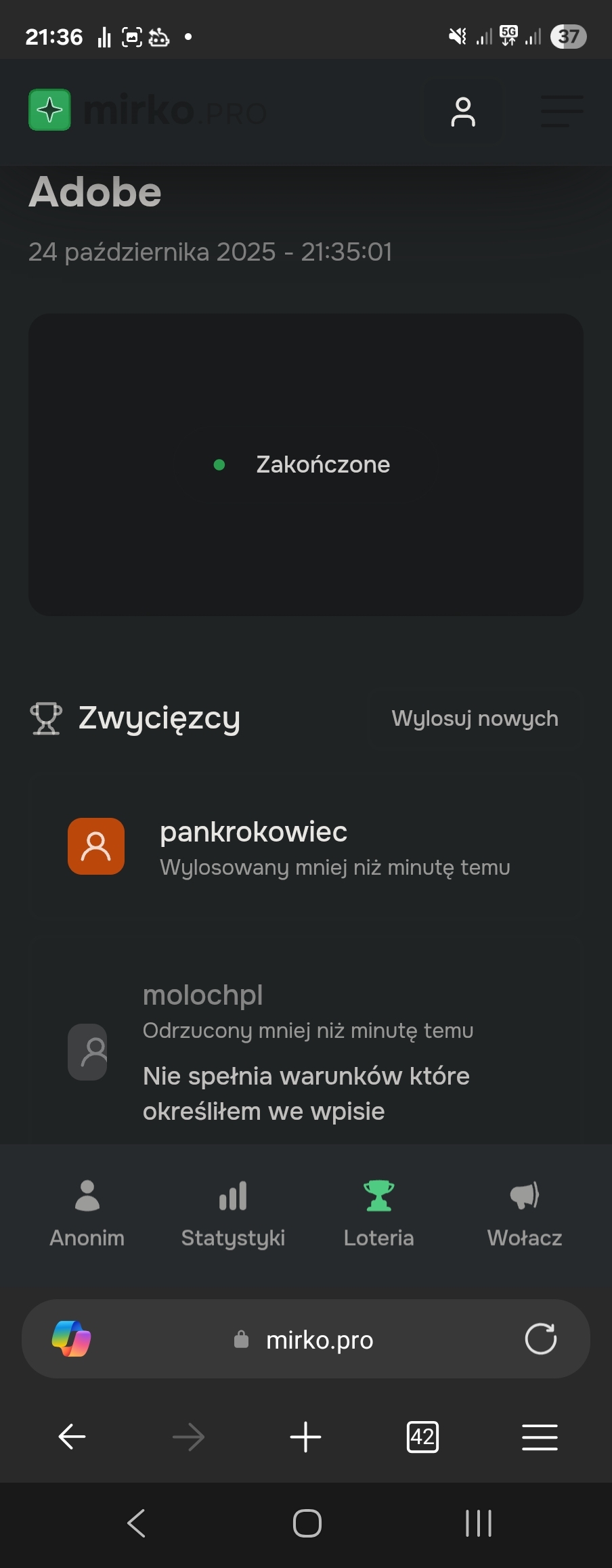Reload the page
This screenshot has height=1568, width=612.
(x=540, y=1338)
